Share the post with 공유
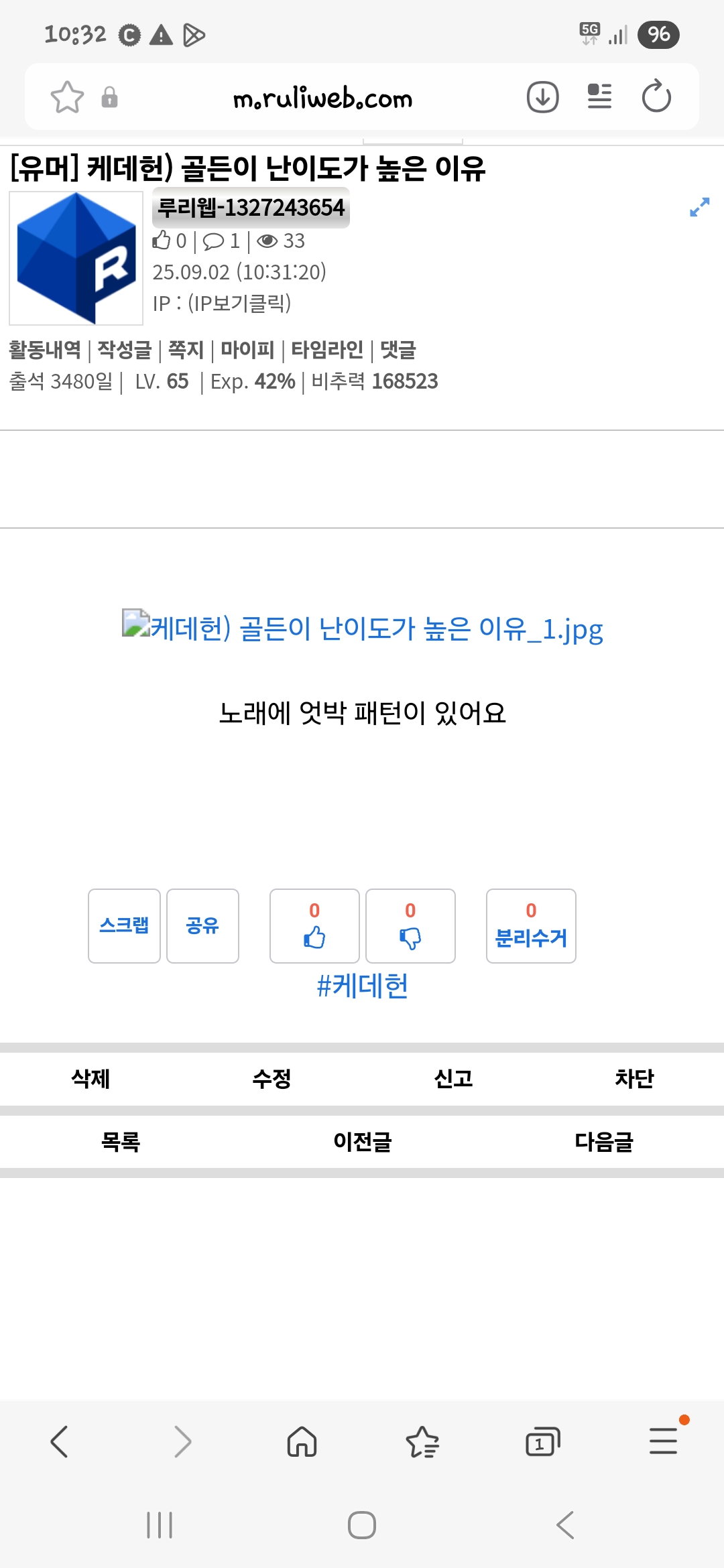Viewport: 724px width, 1568px height. [202, 926]
